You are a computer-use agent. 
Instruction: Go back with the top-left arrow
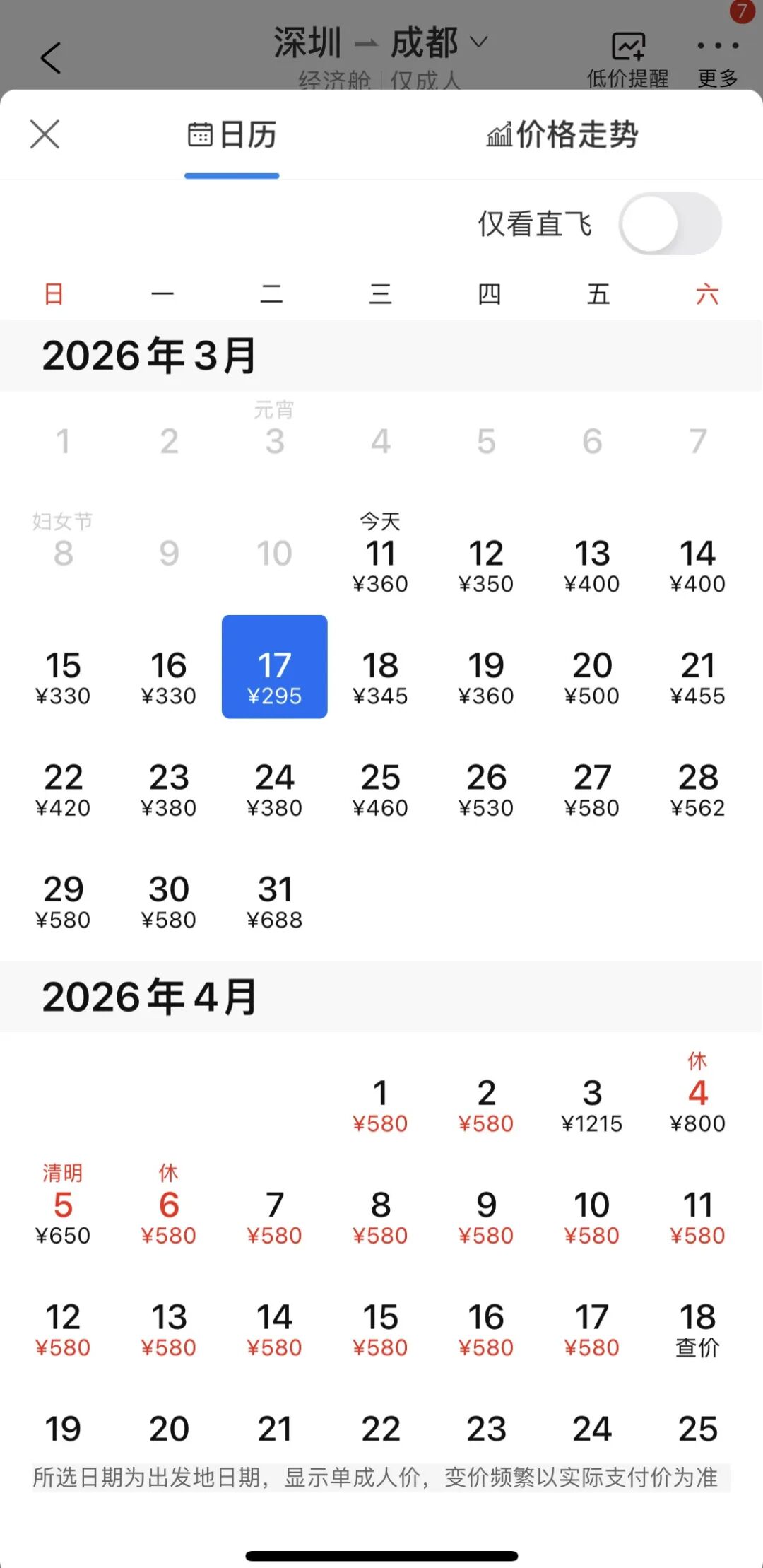pos(51,58)
